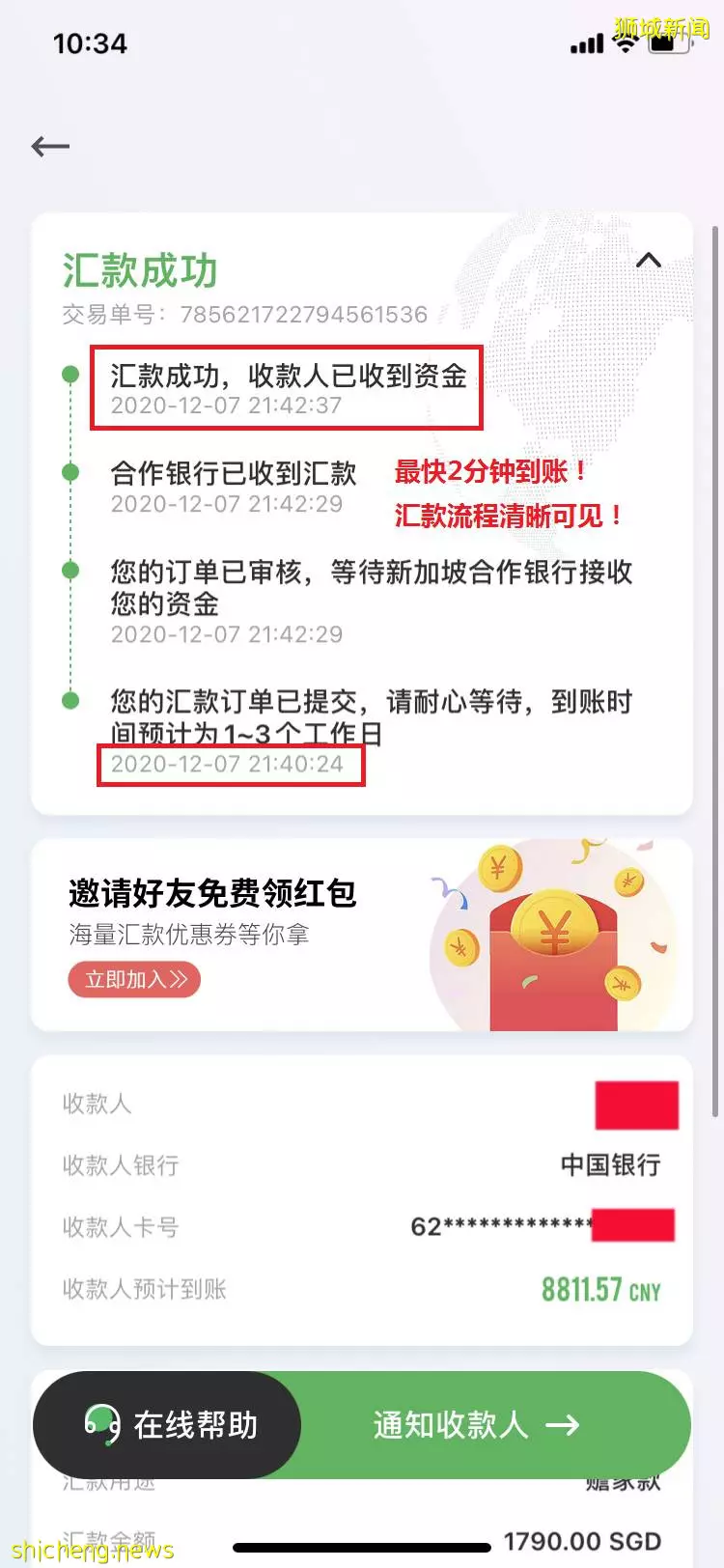Tap the 立即加入 button

pyautogui.click(x=134, y=980)
